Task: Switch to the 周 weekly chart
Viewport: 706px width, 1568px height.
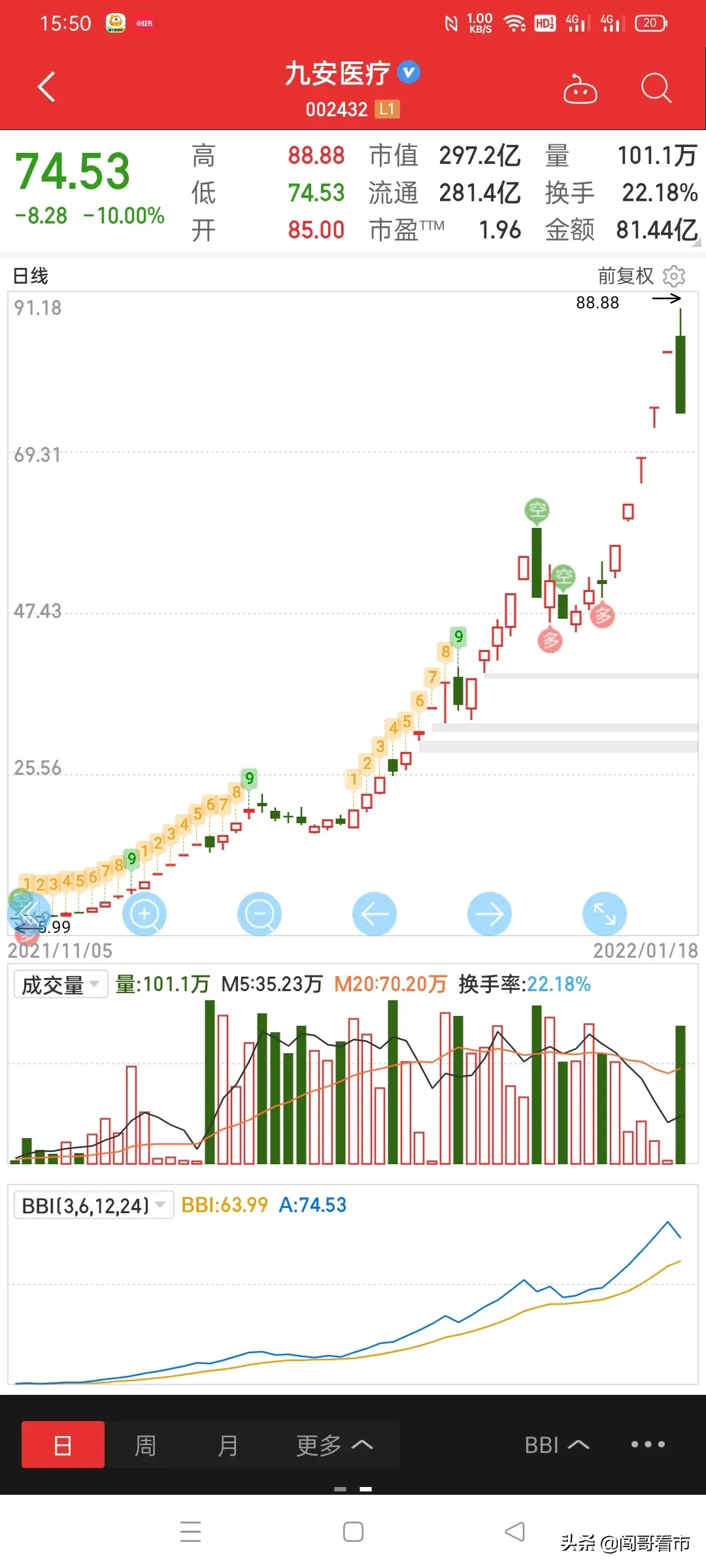Action: click(145, 1445)
